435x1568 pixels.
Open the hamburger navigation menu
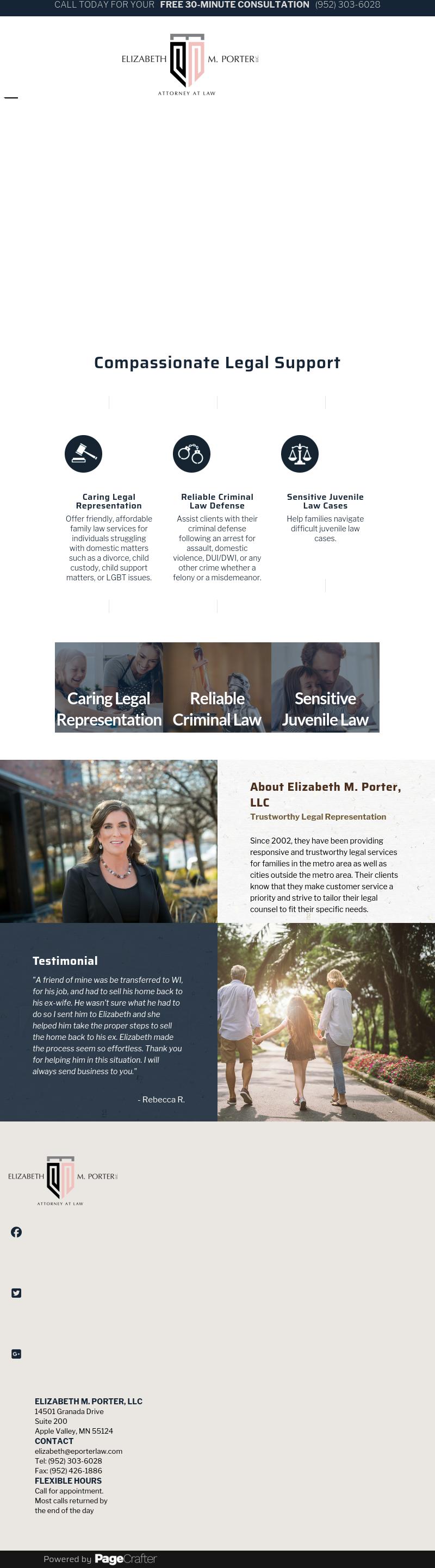point(11,97)
